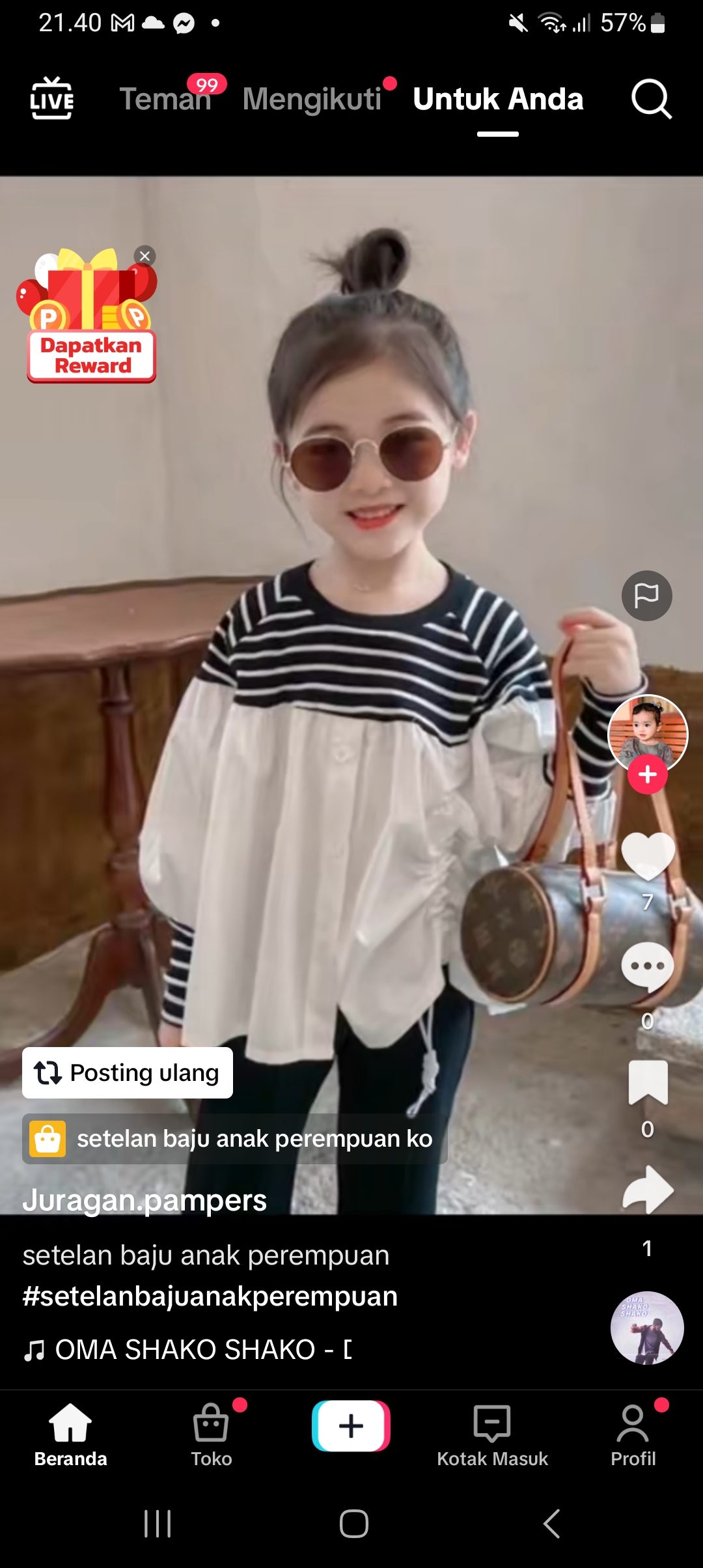
Task: Open the Dapatkan Reward gift
Action: 88,316
